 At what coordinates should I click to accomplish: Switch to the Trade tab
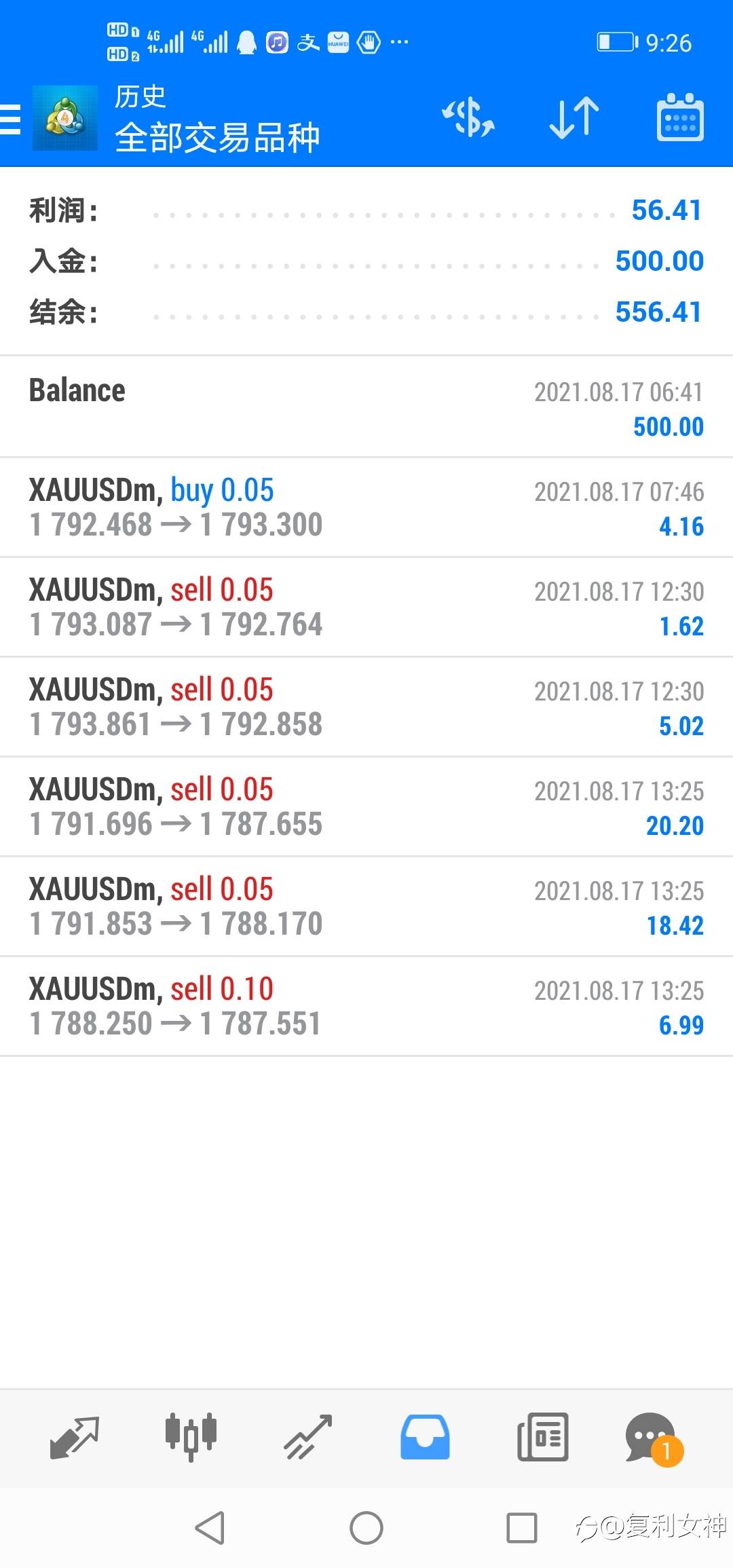click(x=308, y=1438)
